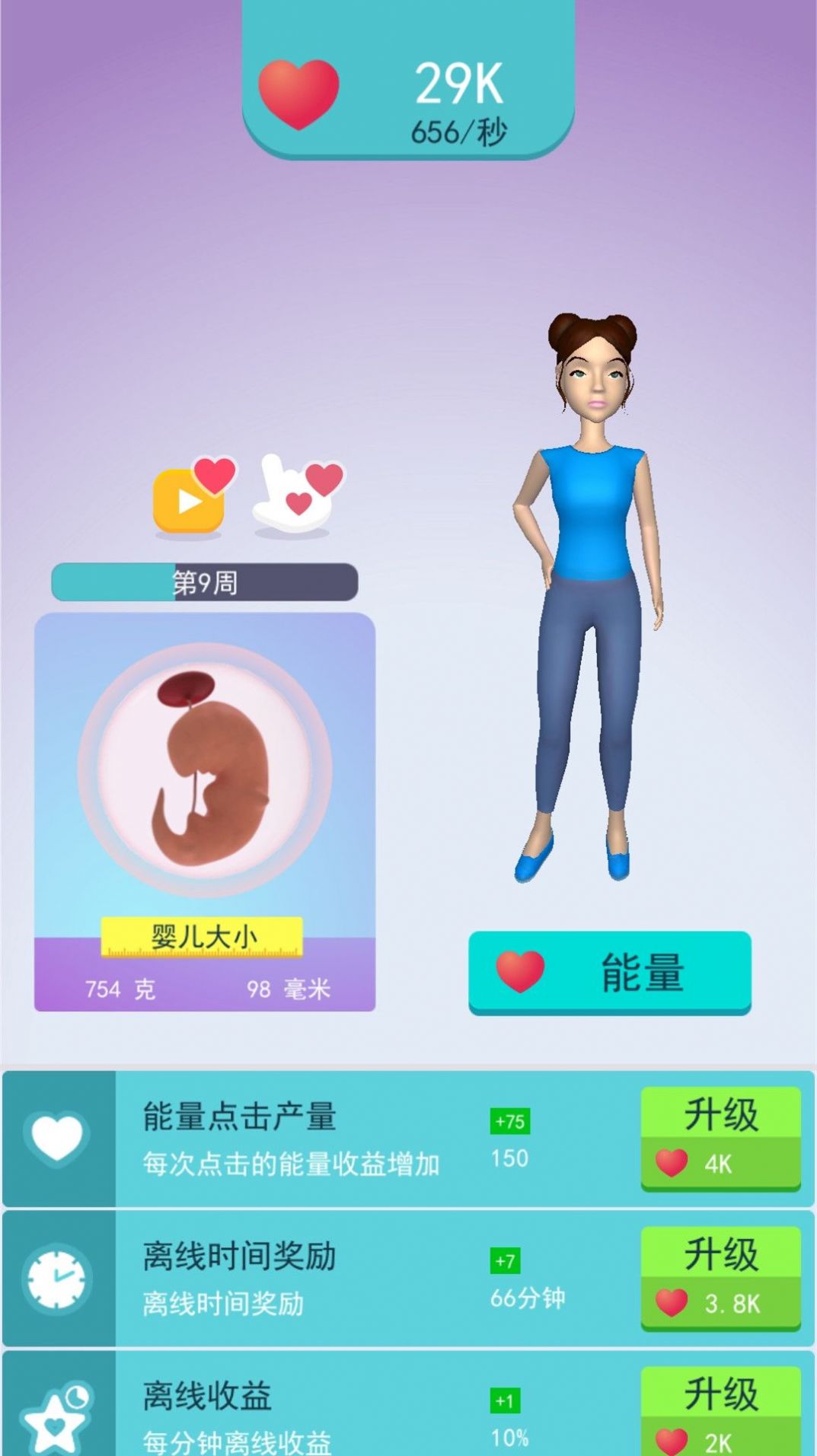The width and height of the screenshot is (817, 1456).
Task: Upgrade 离线时间奖励 for 3.8K hearts
Action: (720, 1278)
